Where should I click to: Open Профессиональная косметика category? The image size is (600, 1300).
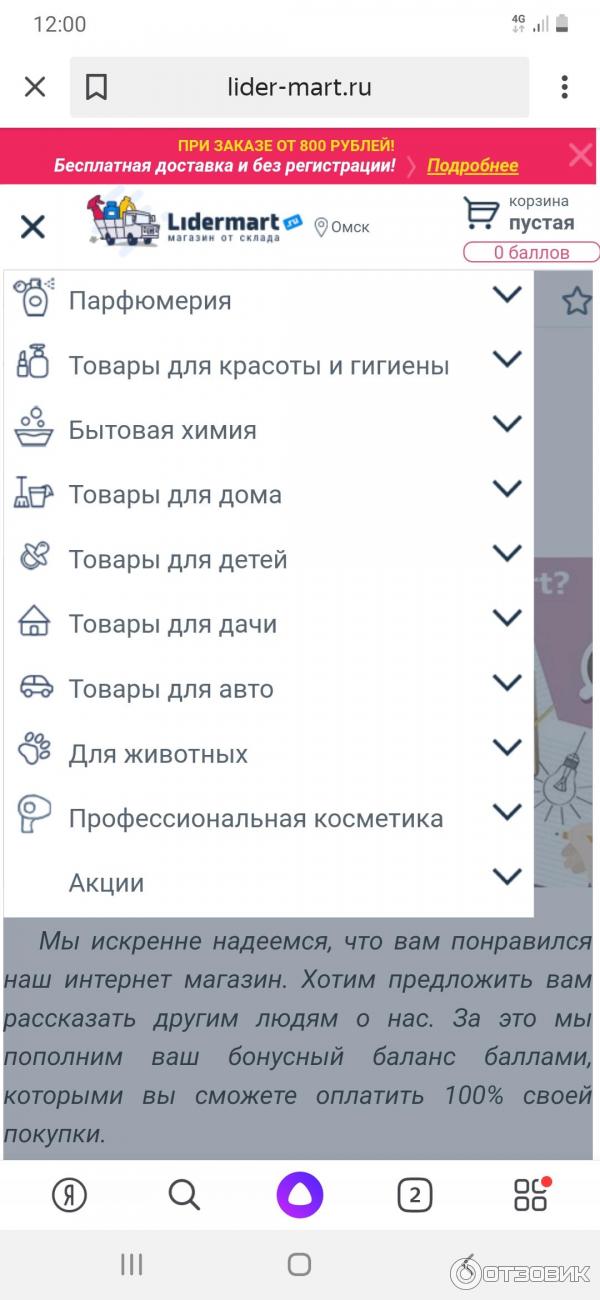point(255,819)
